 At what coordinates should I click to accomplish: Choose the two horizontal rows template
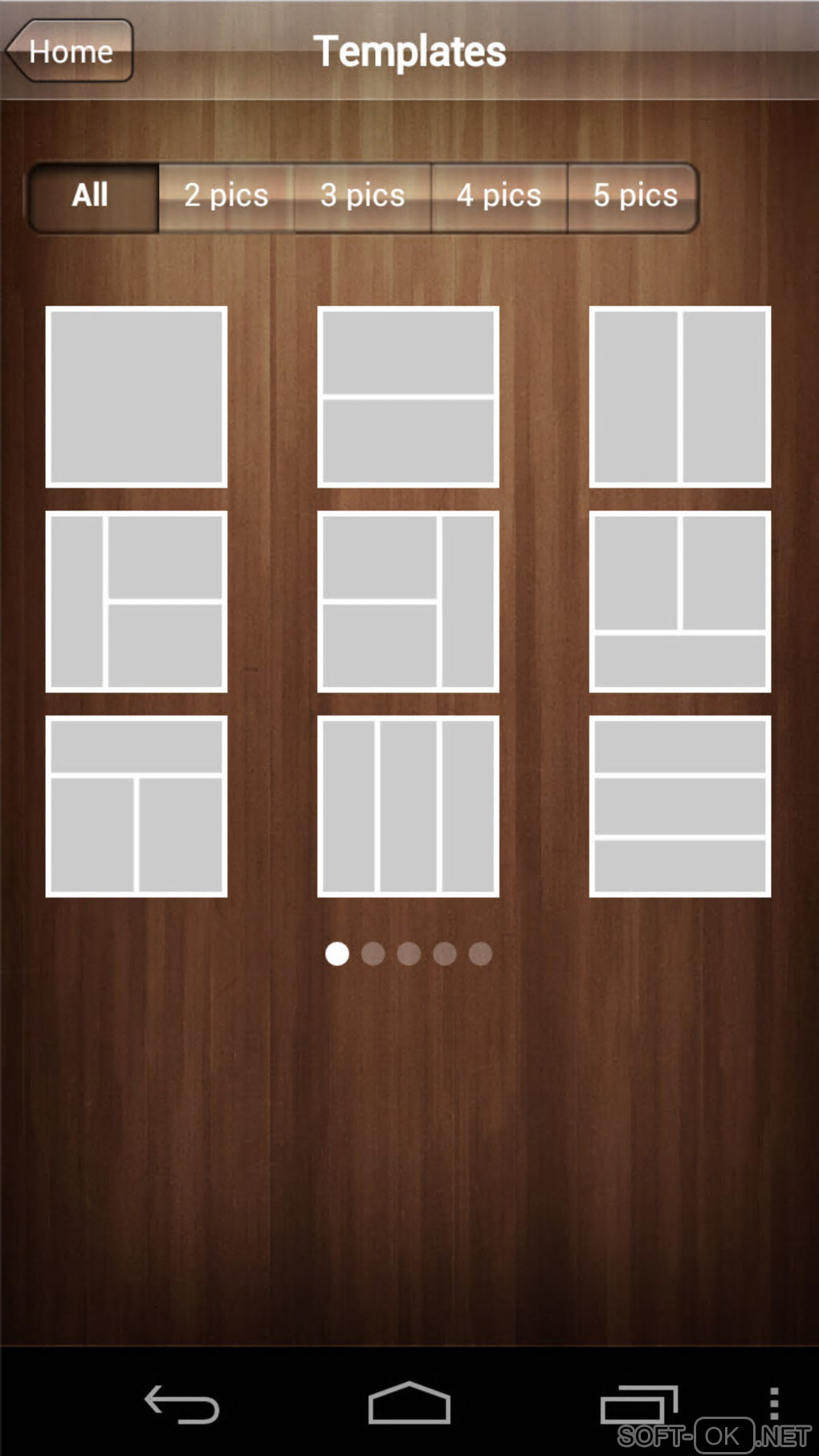pos(408,397)
